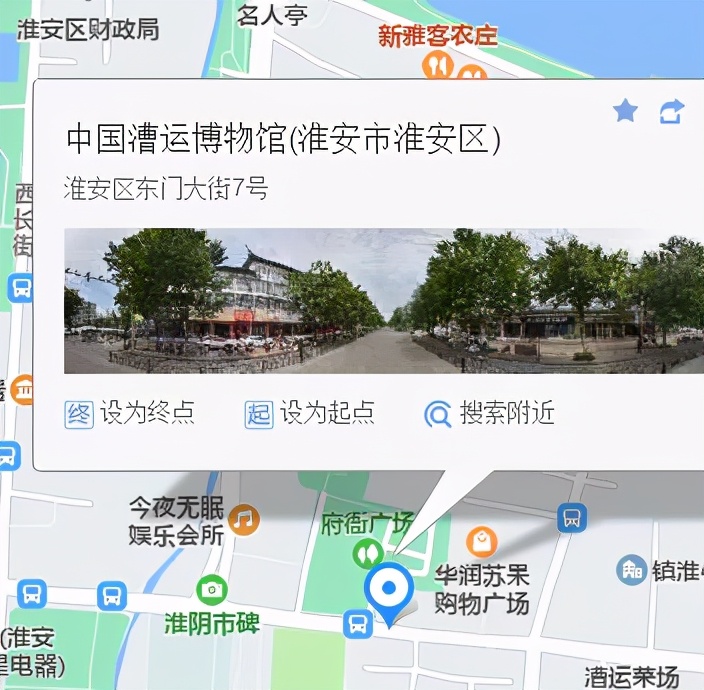Favorite the museum with the star icon
The width and height of the screenshot is (704, 690).
click(625, 111)
